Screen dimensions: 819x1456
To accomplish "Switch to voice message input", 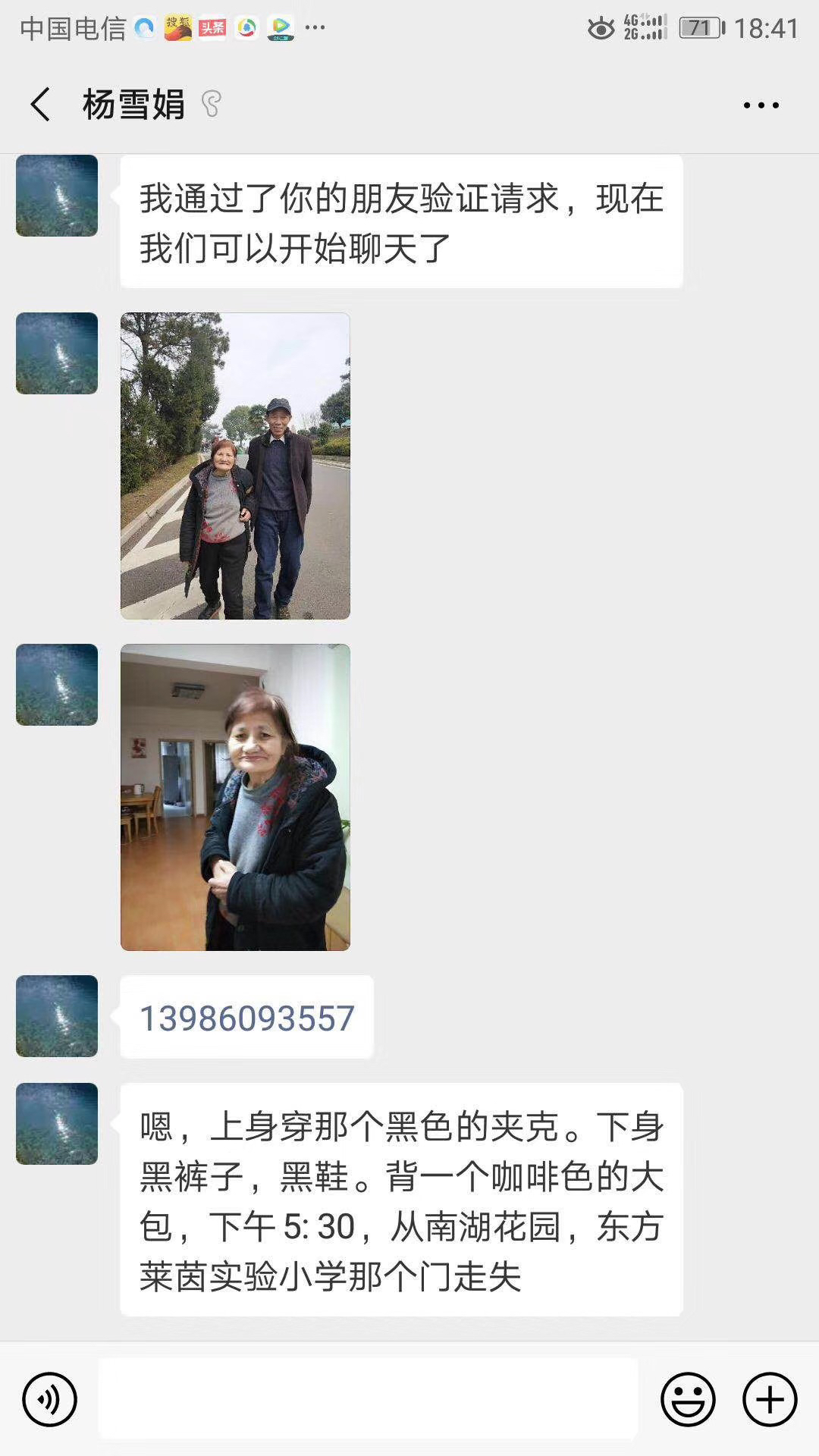I will 49,1399.
